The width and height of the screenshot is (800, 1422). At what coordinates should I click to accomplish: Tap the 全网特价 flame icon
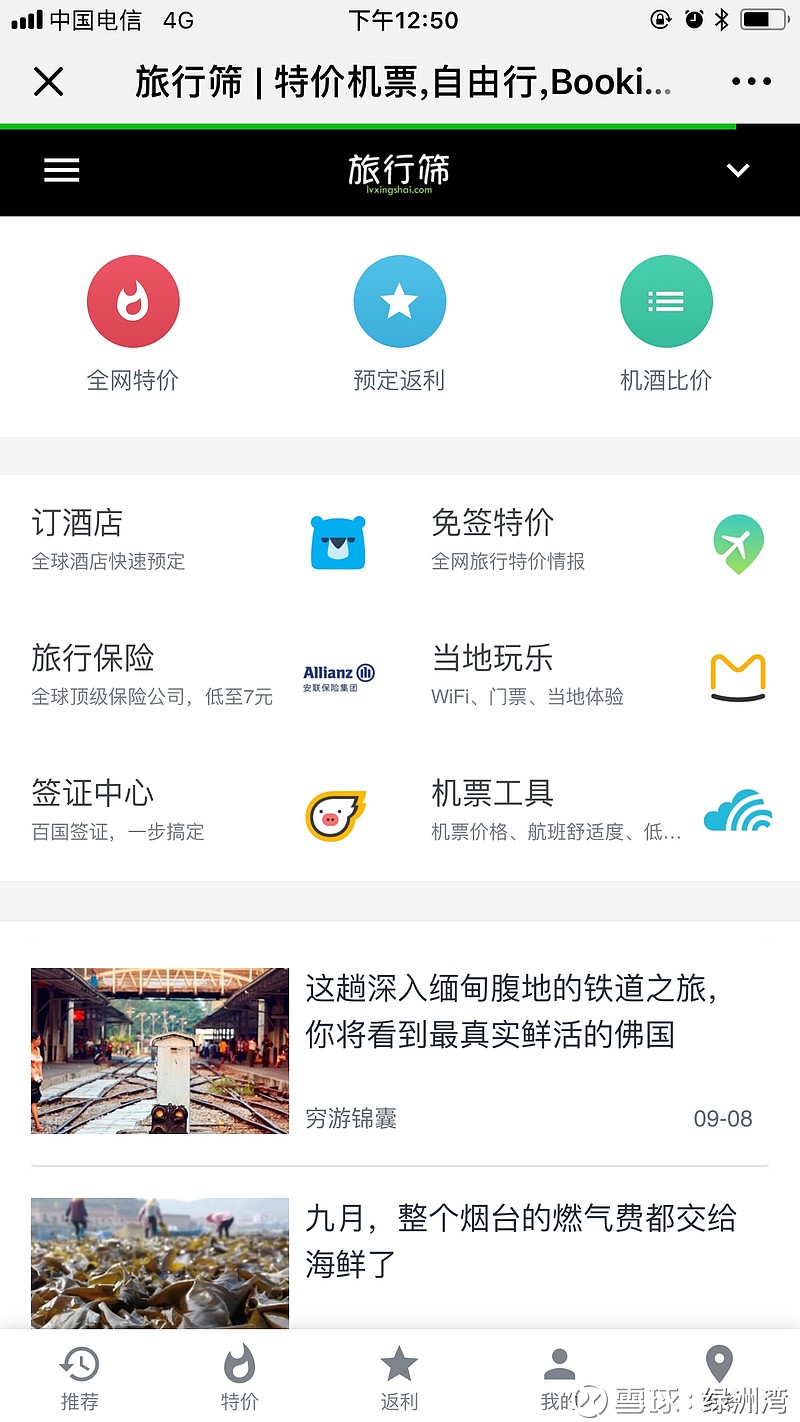click(x=133, y=300)
